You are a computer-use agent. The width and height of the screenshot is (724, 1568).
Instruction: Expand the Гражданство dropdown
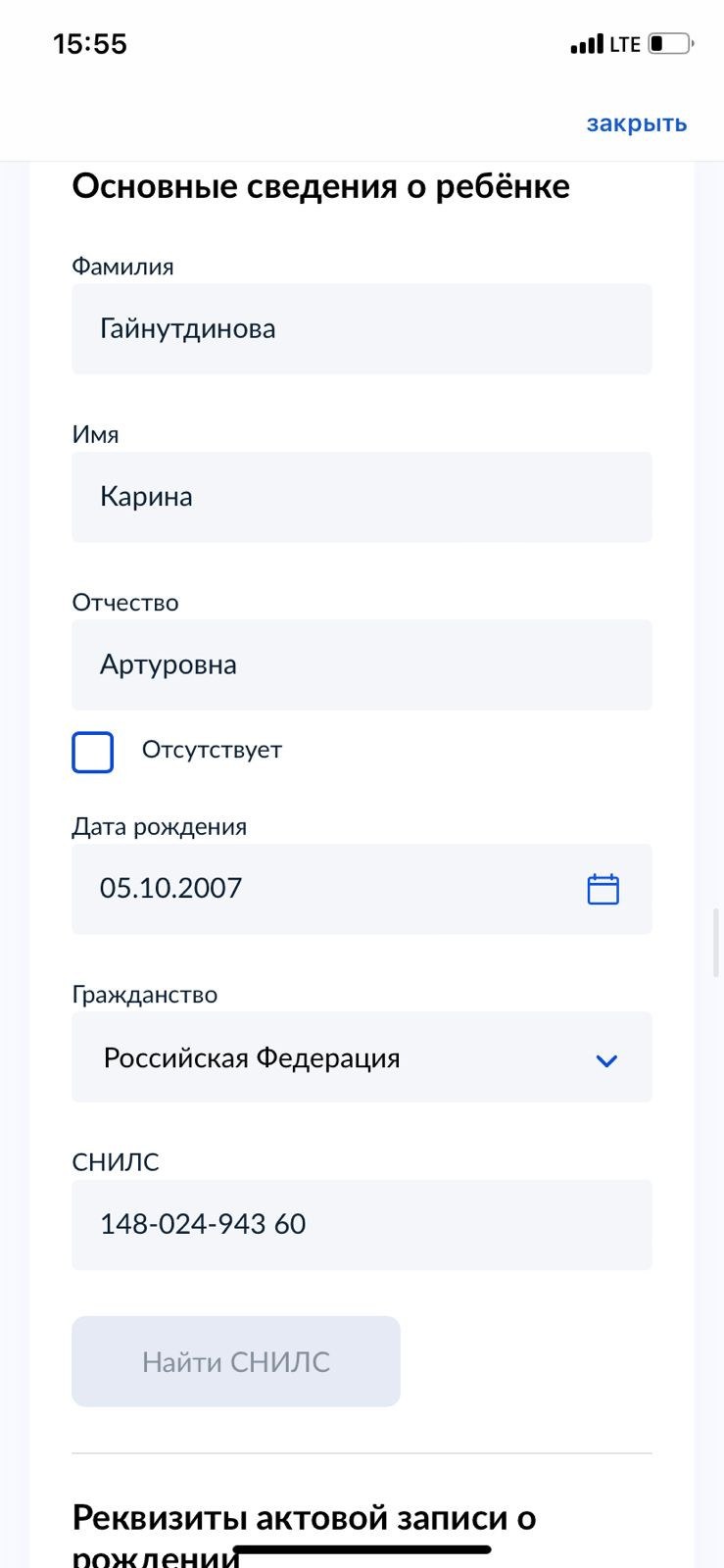(x=362, y=1057)
